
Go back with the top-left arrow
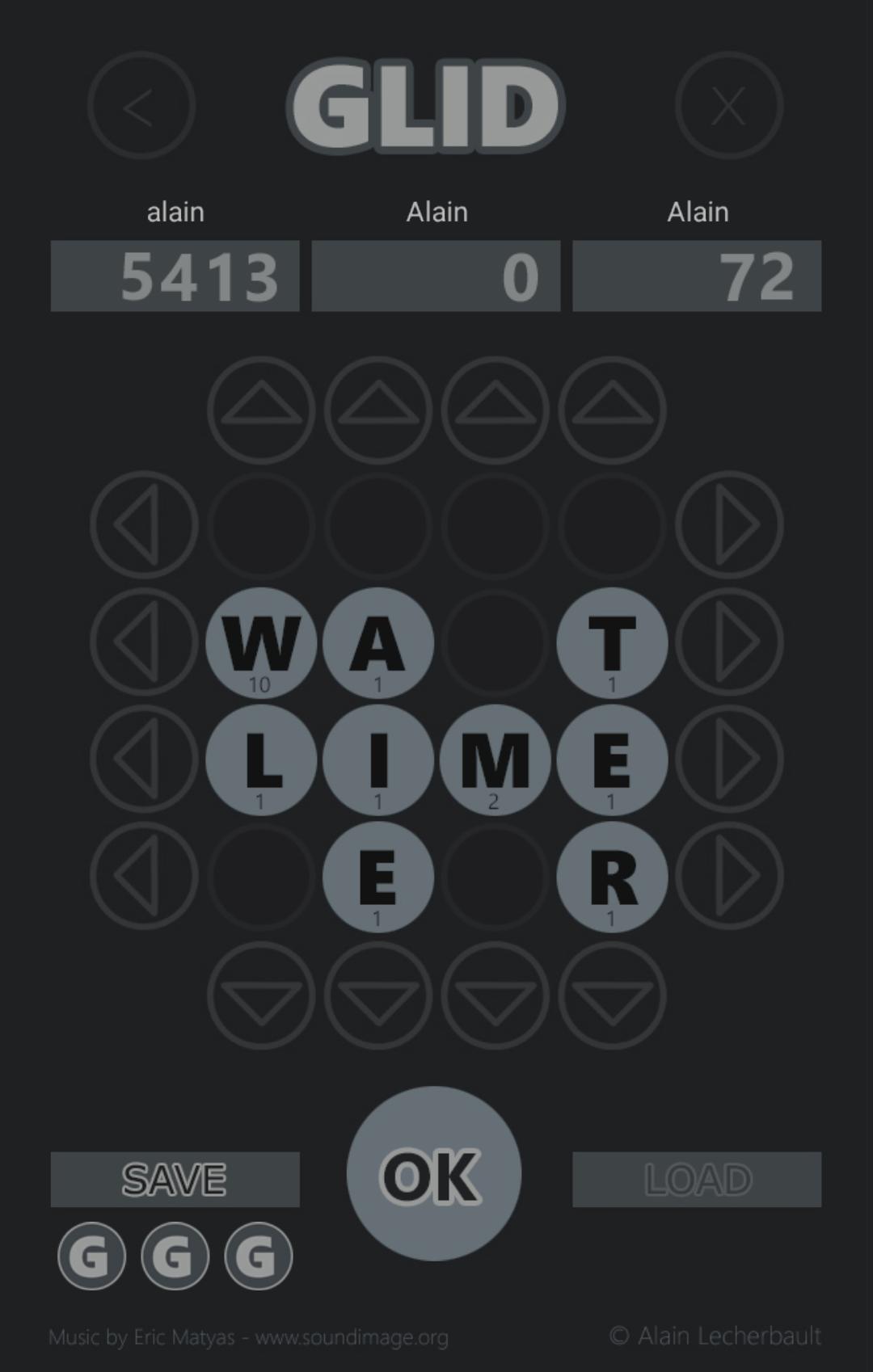141,106
